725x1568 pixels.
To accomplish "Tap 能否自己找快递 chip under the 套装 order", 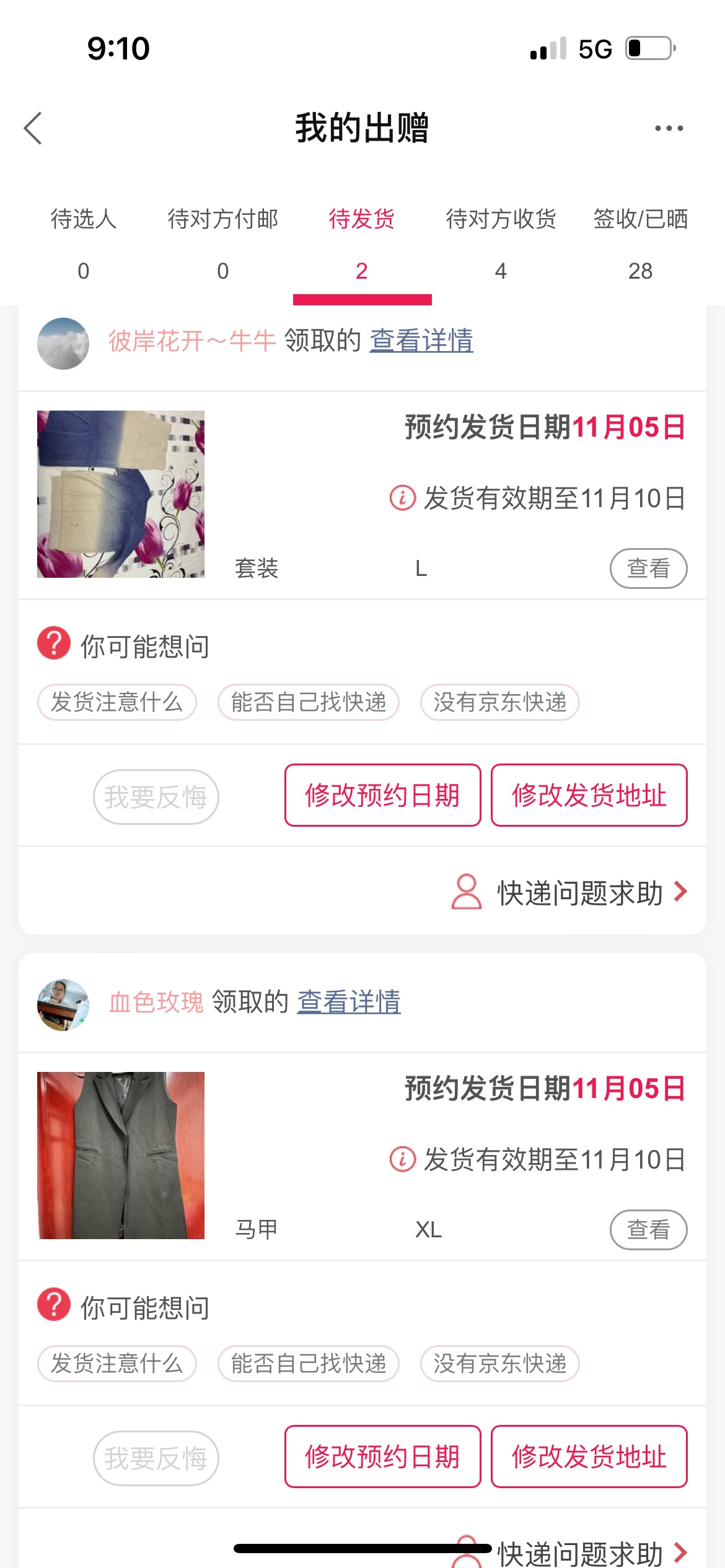I will 309,702.
